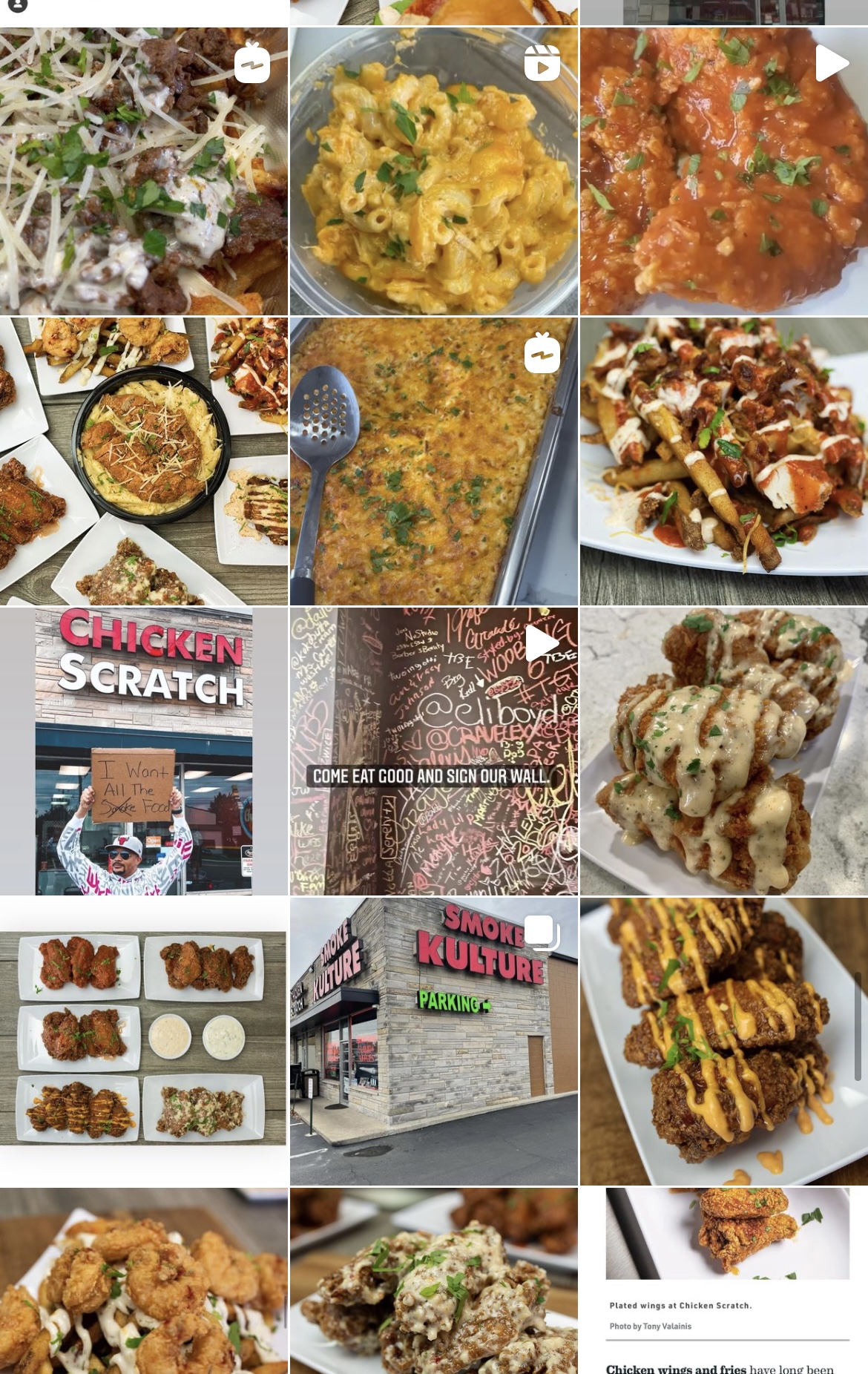Open the garlic parmesan wings post
Screen dimensions: 868x1374
pos(433,1281)
